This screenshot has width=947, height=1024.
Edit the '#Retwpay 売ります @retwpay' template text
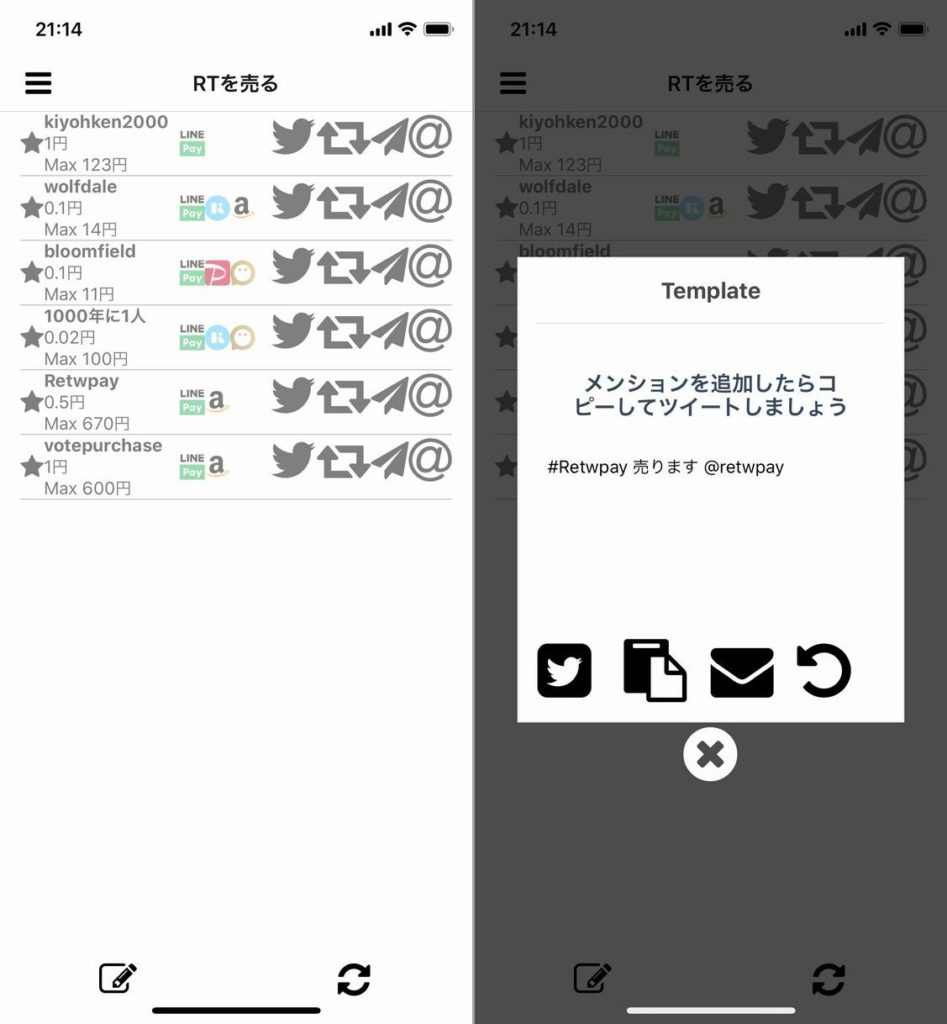(666, 467)
